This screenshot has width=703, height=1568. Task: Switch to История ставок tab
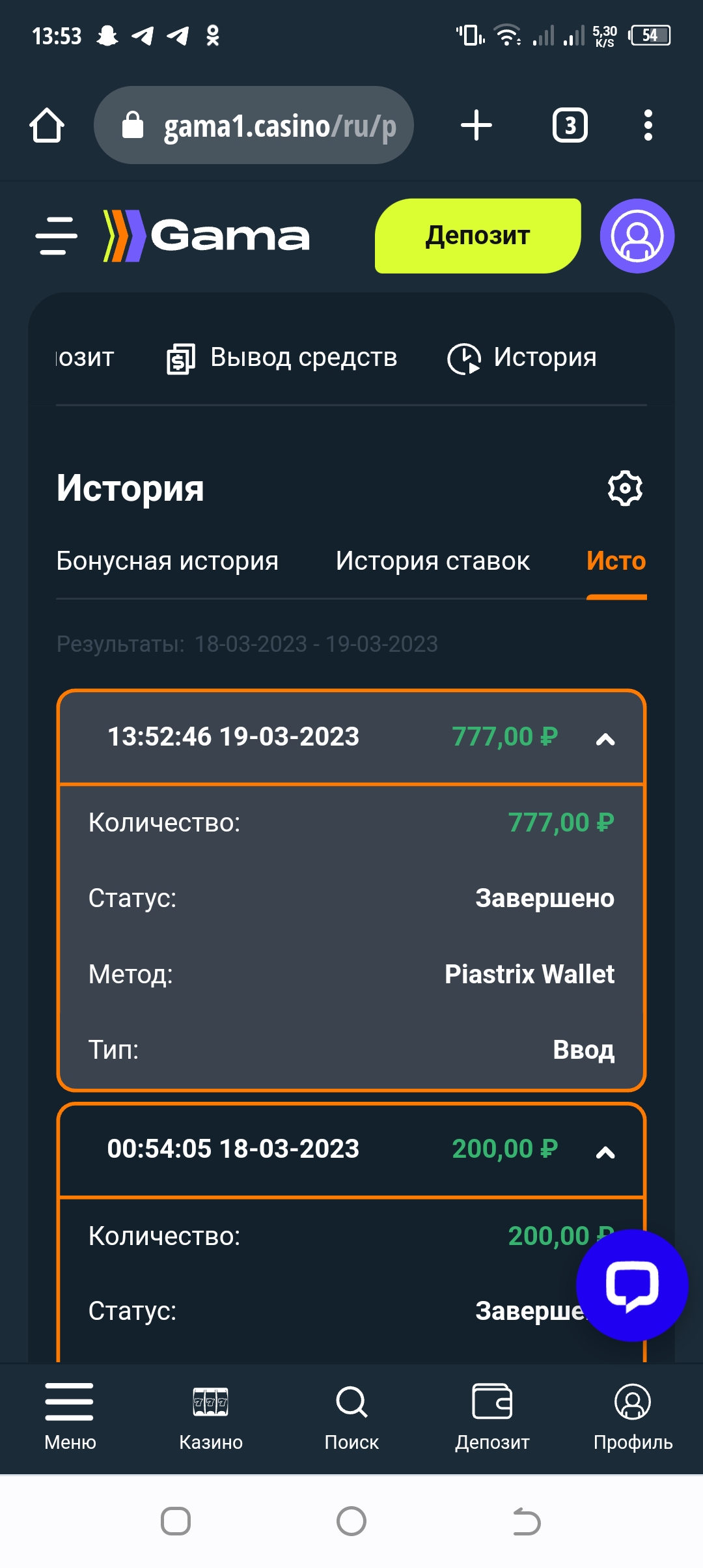coord(432,561)
